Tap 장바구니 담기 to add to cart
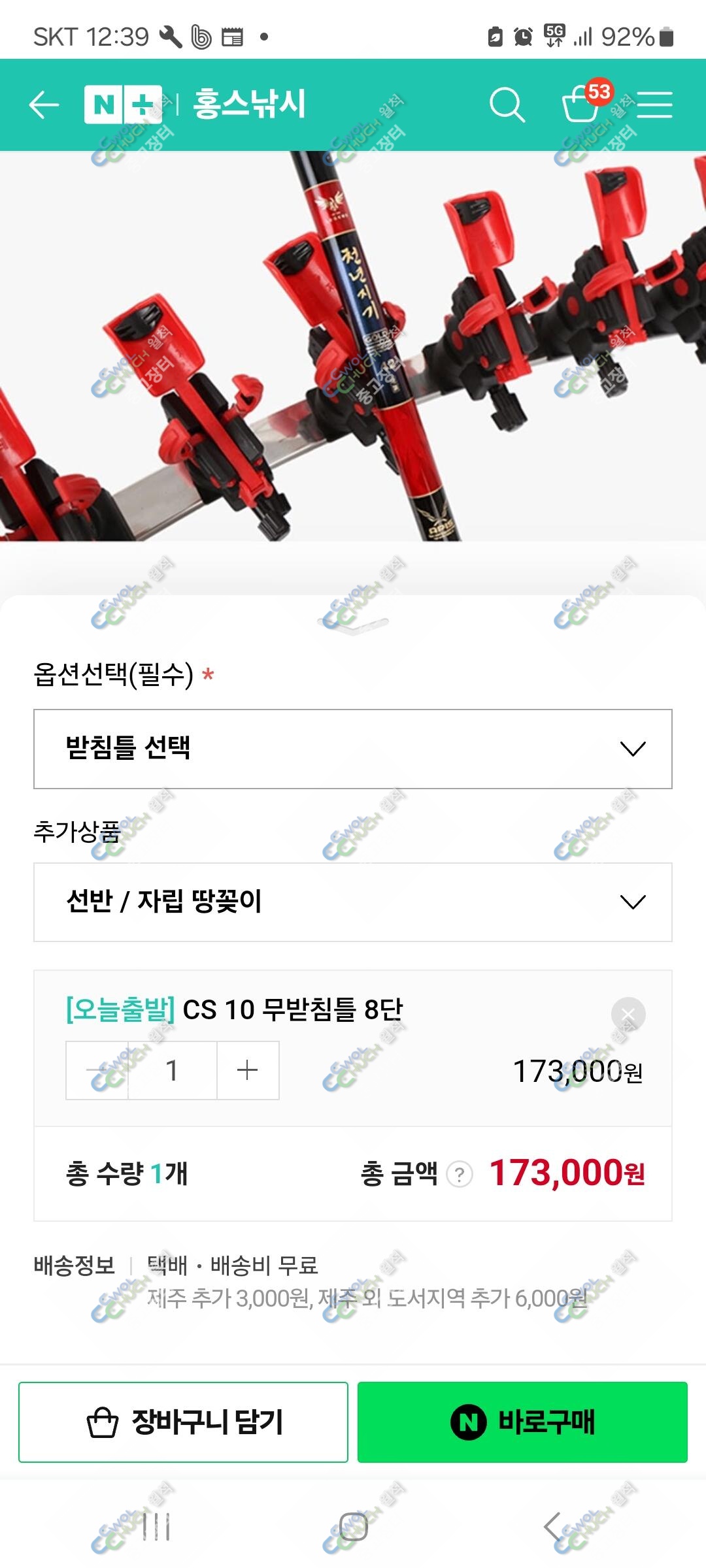Screen dimensions: 706x1568 pyautogui.click(x=183, y=1422)
